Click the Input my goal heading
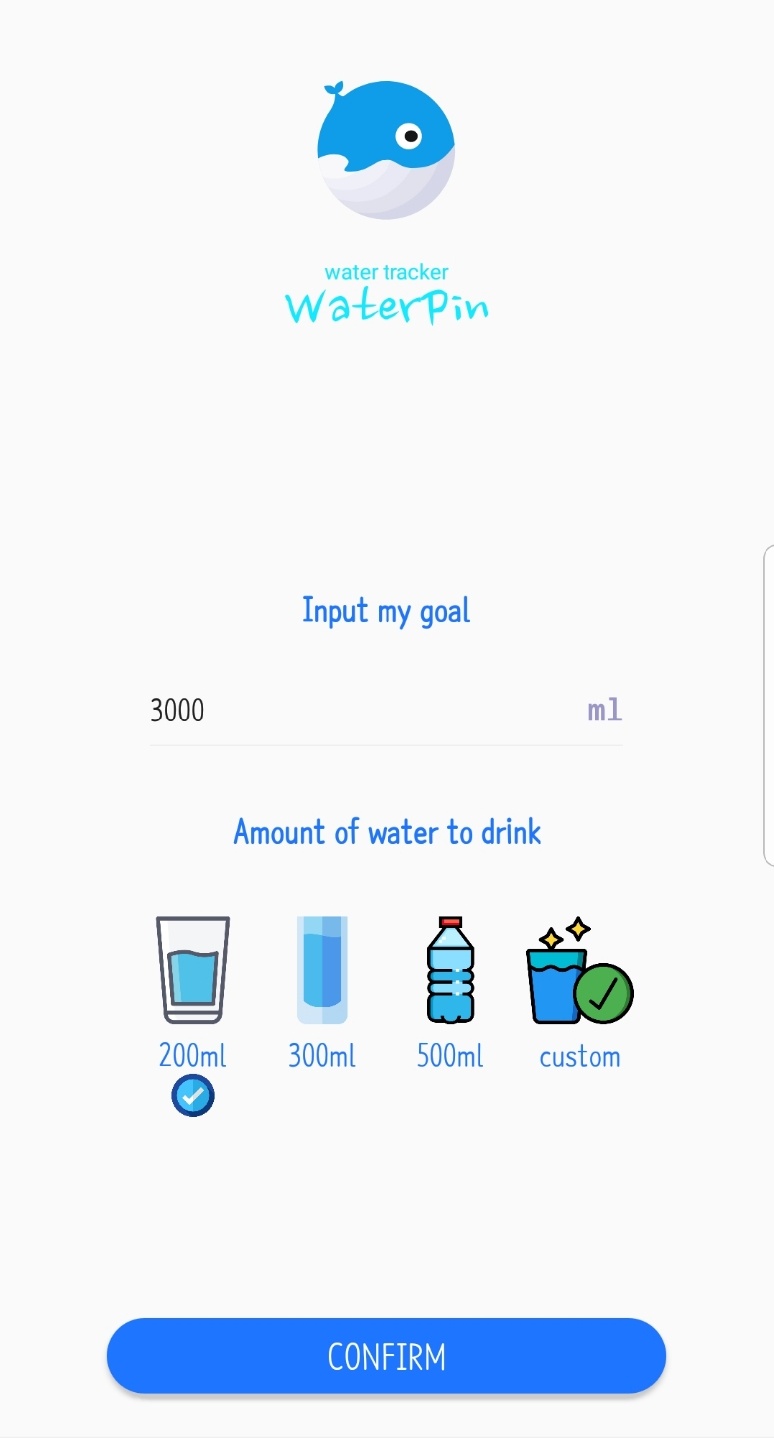 point(386,610)
